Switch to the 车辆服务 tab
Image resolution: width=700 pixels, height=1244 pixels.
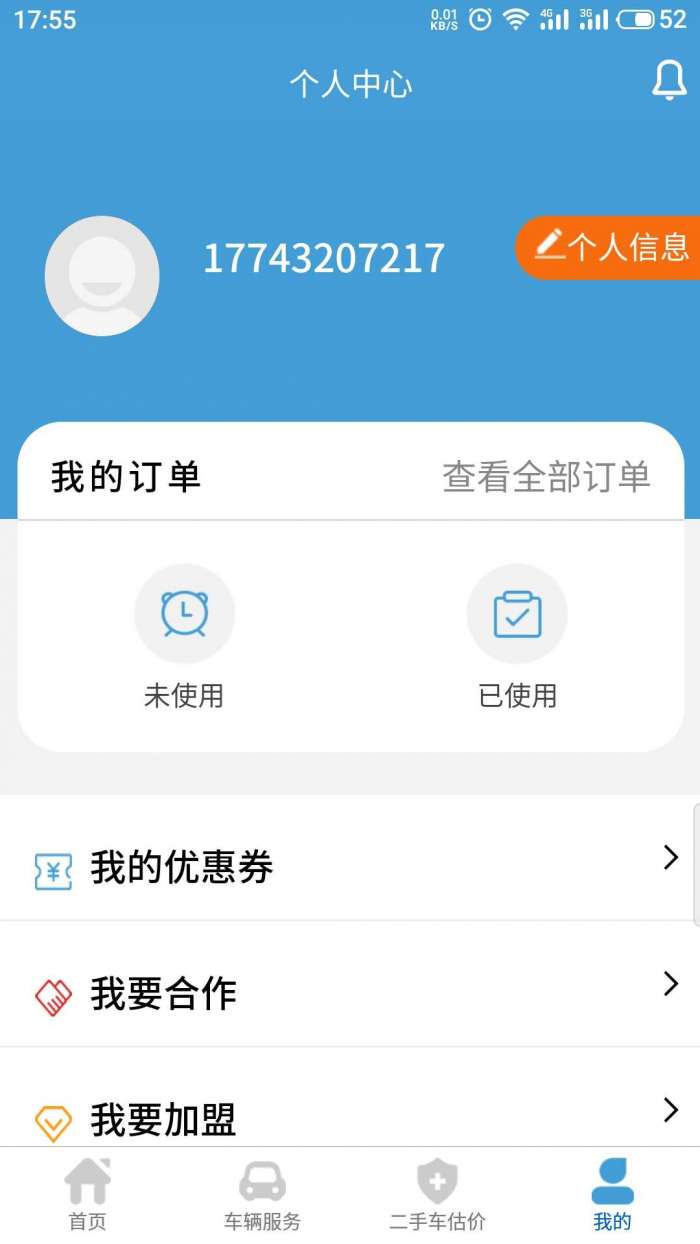pos(262,1195)
